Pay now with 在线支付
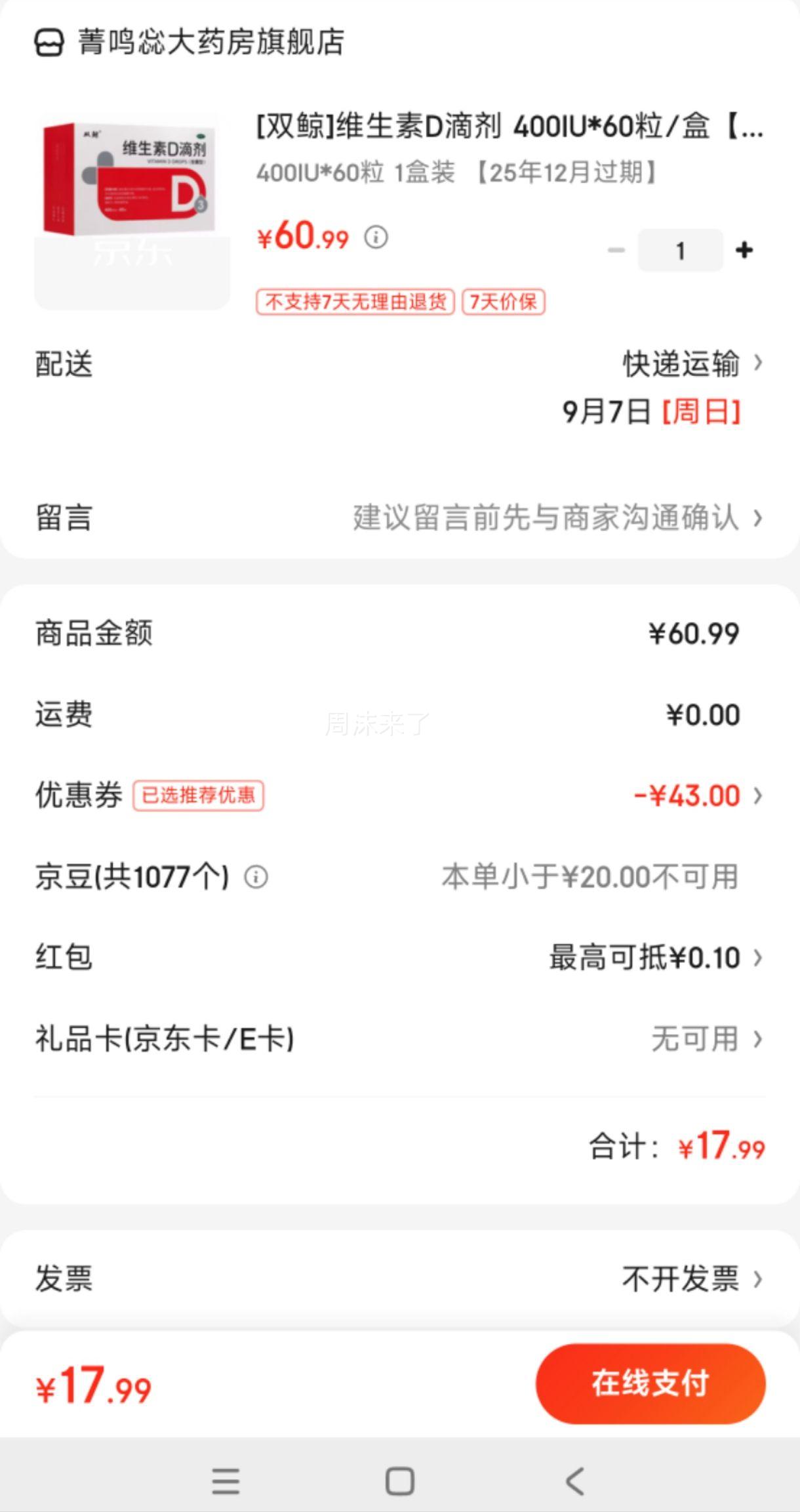The height and width of the screenshot is (1512, 800). click(650, 1383)
